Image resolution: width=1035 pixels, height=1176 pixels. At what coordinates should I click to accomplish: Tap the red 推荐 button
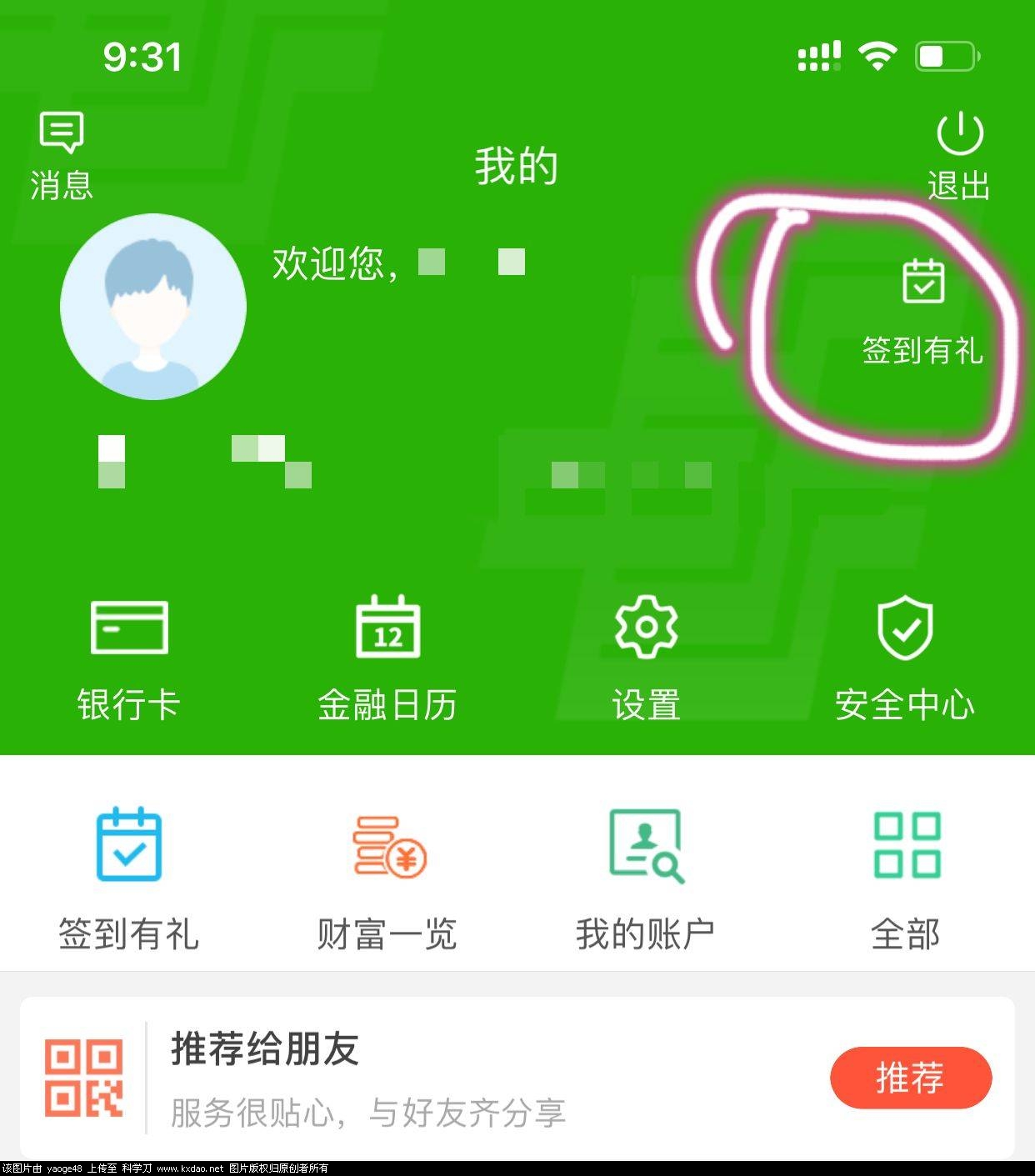pyautogui.click(x=910, y=1078)
